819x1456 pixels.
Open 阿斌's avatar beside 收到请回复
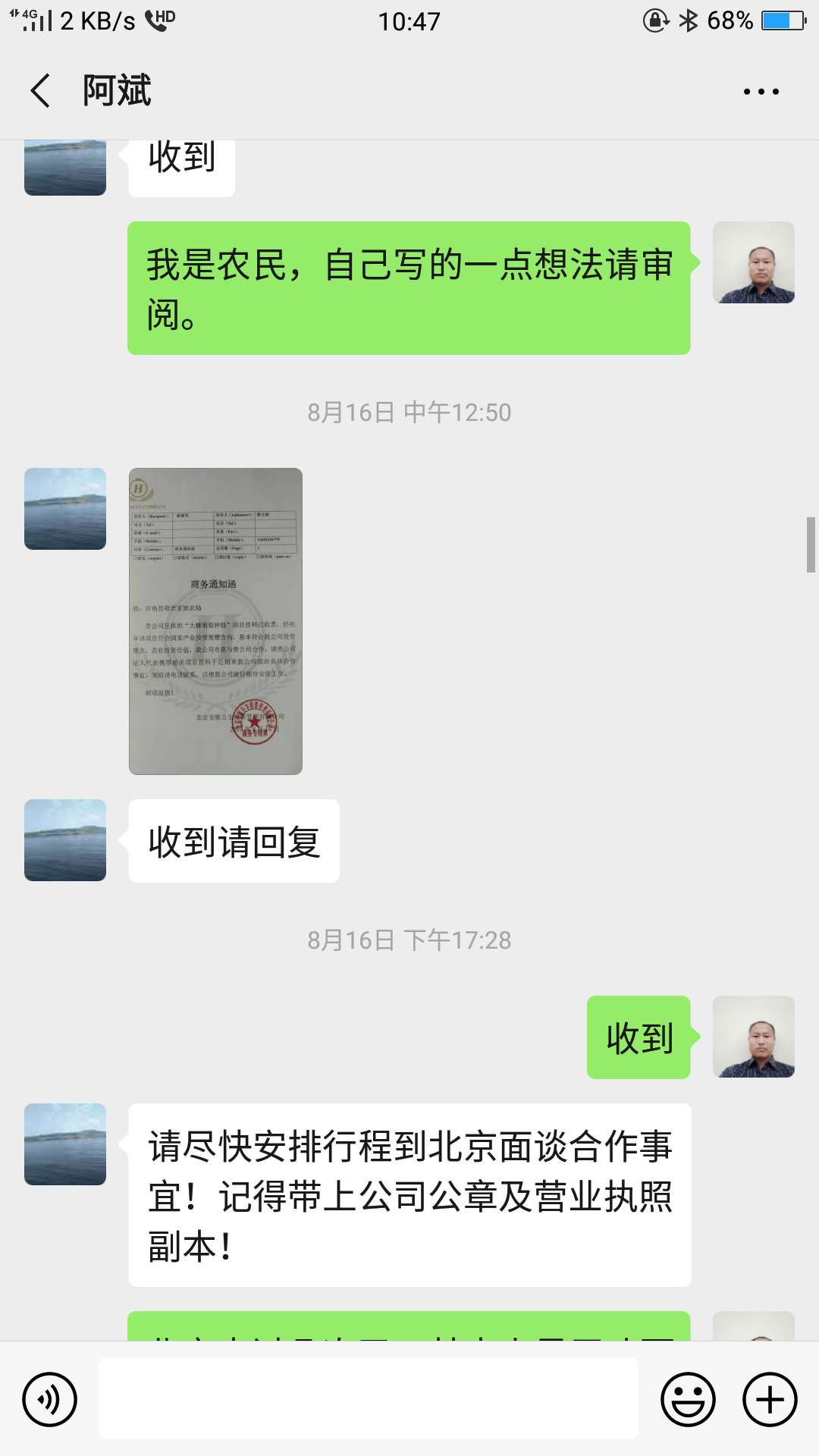tap(65, 840)
